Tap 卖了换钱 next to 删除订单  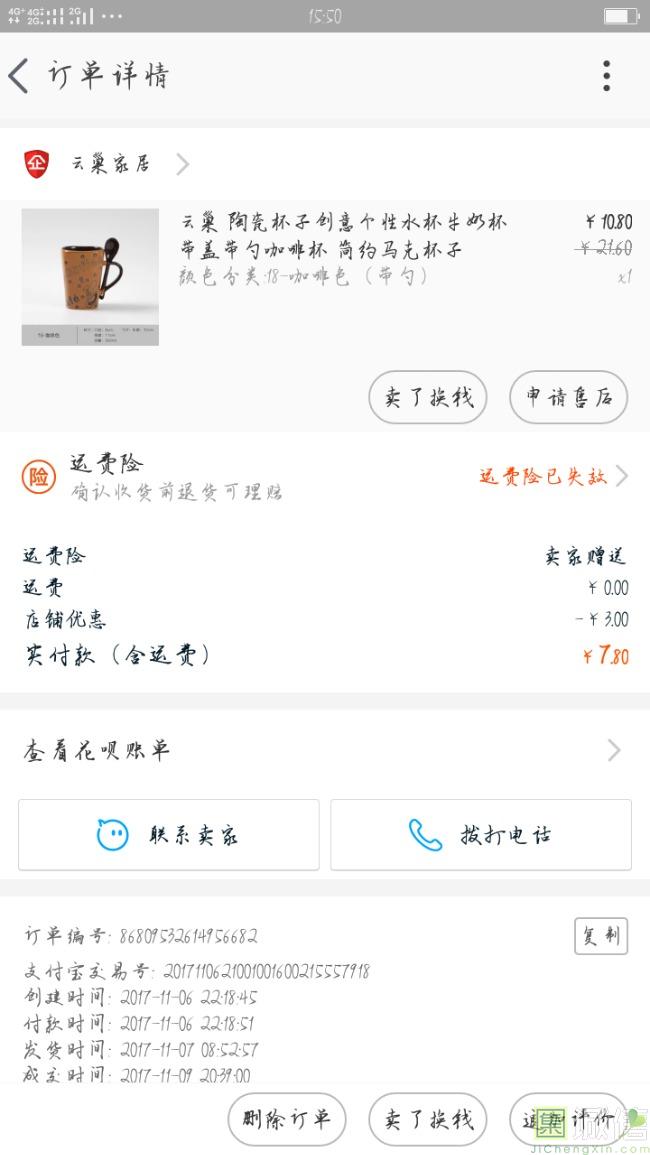click(x=428, y=1119)
